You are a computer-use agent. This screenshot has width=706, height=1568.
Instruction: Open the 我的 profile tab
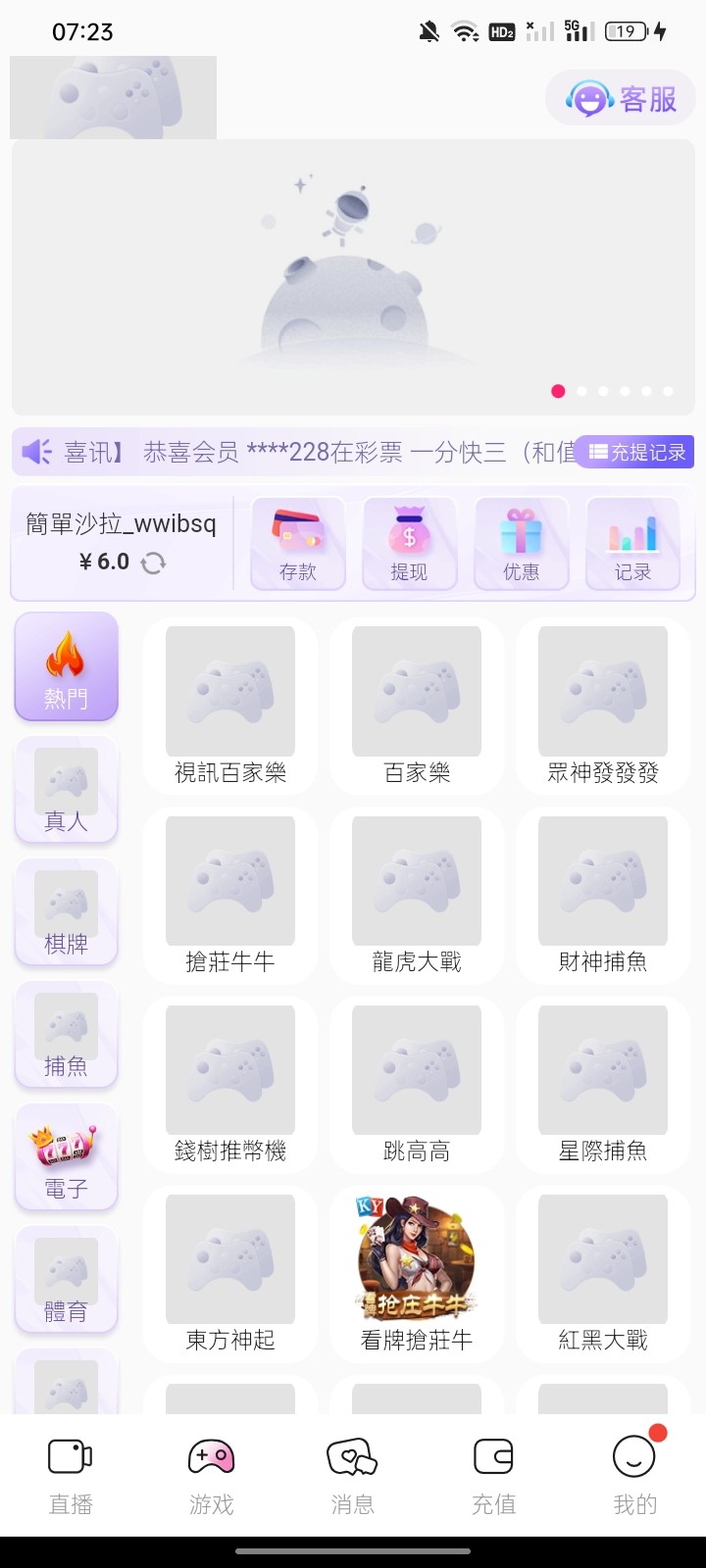click(x=634, y=1476)
